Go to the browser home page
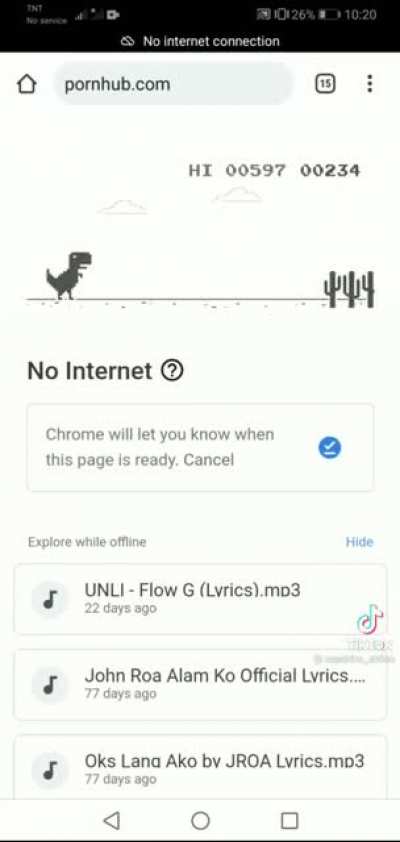 [26, 84]
